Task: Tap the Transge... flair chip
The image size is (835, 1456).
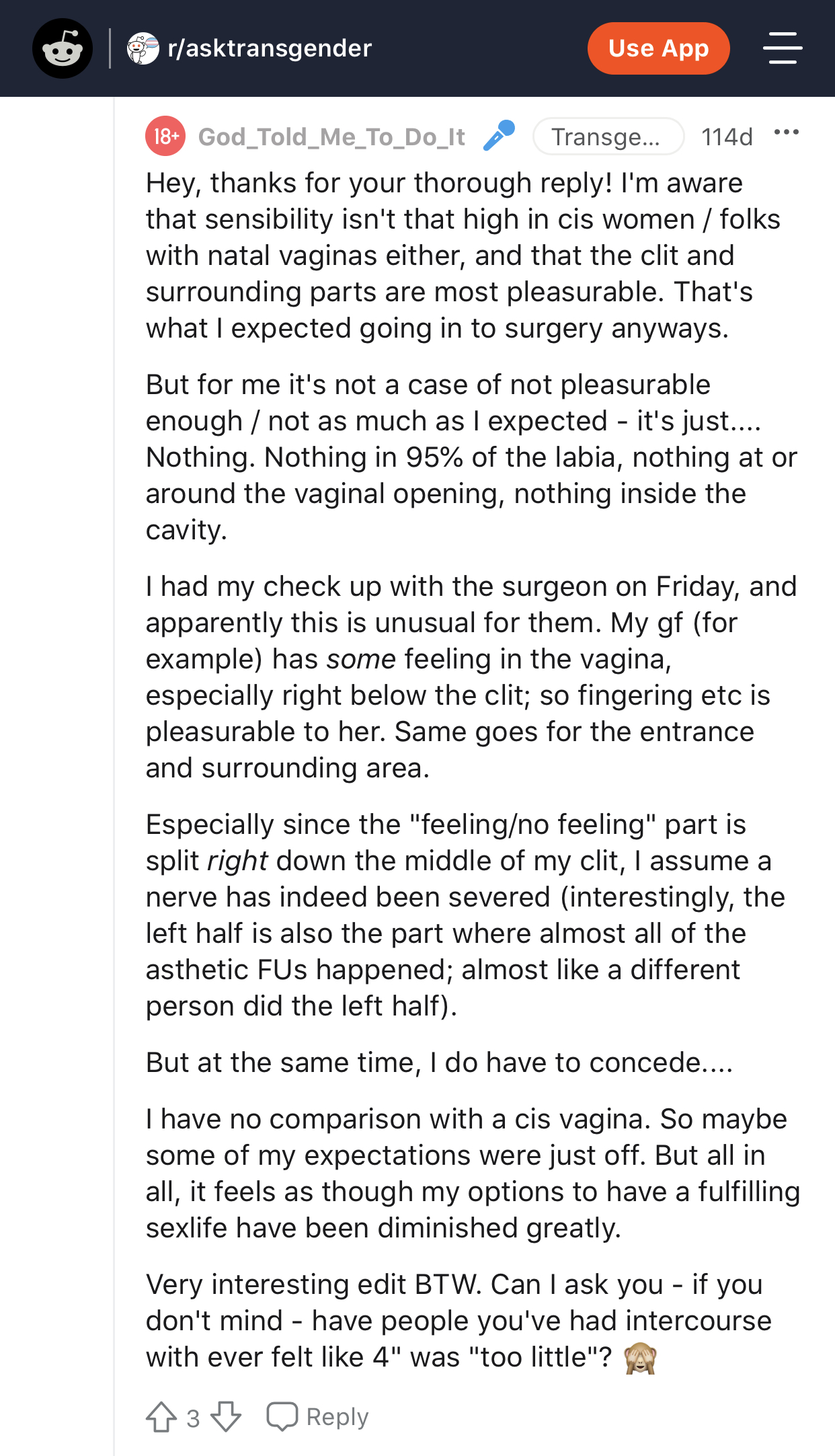Action: tap(608, 137)
